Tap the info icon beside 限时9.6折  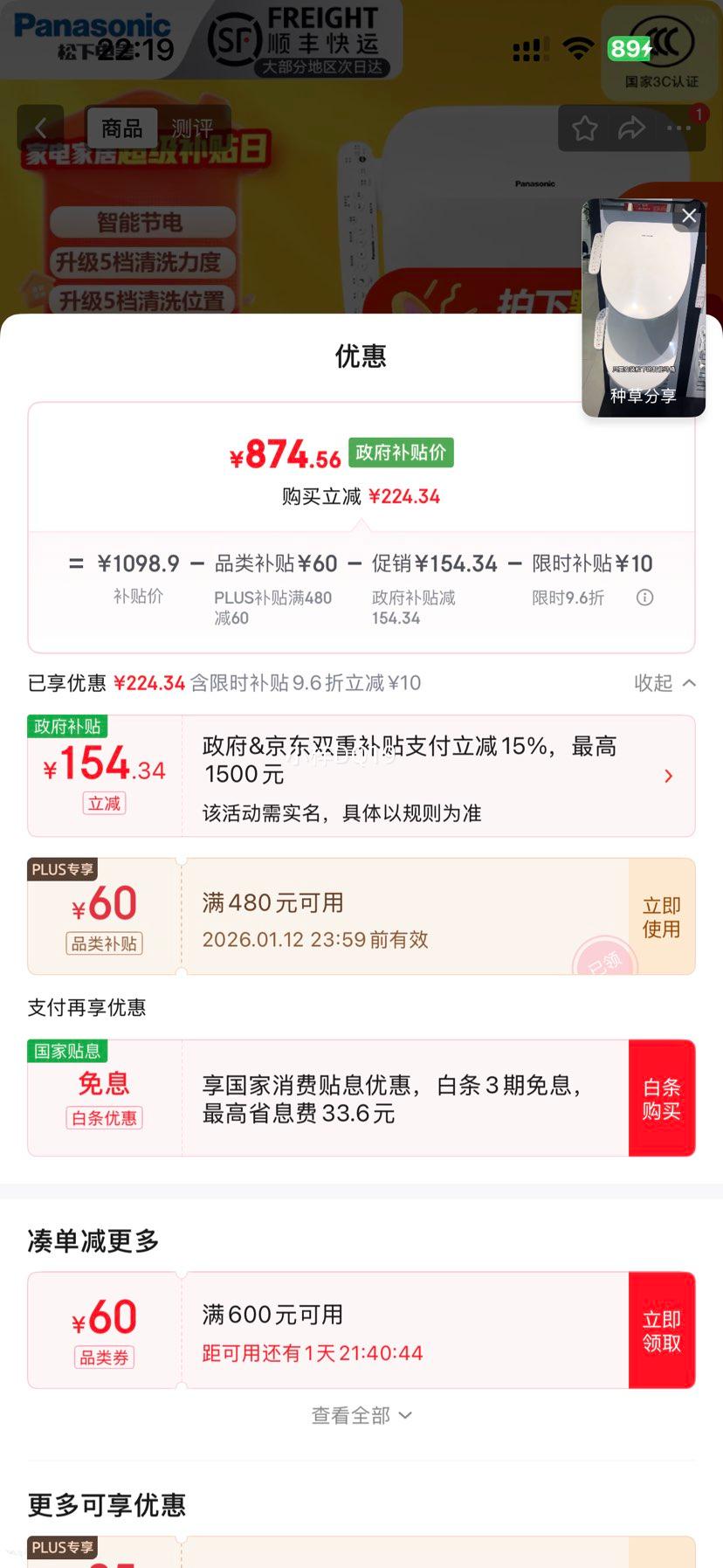pos(644,597)
